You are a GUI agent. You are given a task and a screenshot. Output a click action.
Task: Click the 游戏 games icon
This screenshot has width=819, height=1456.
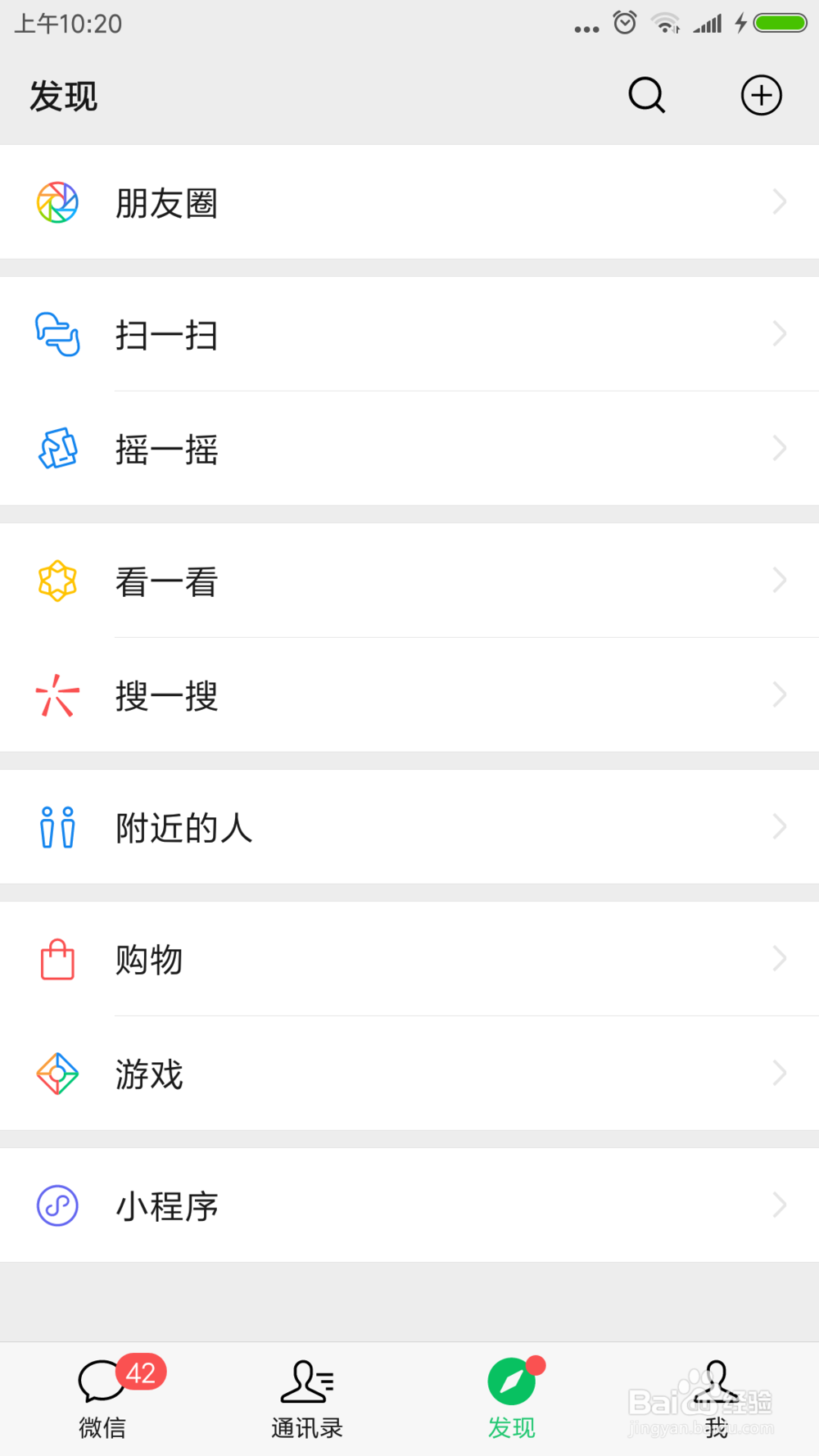coord(57,1074)
